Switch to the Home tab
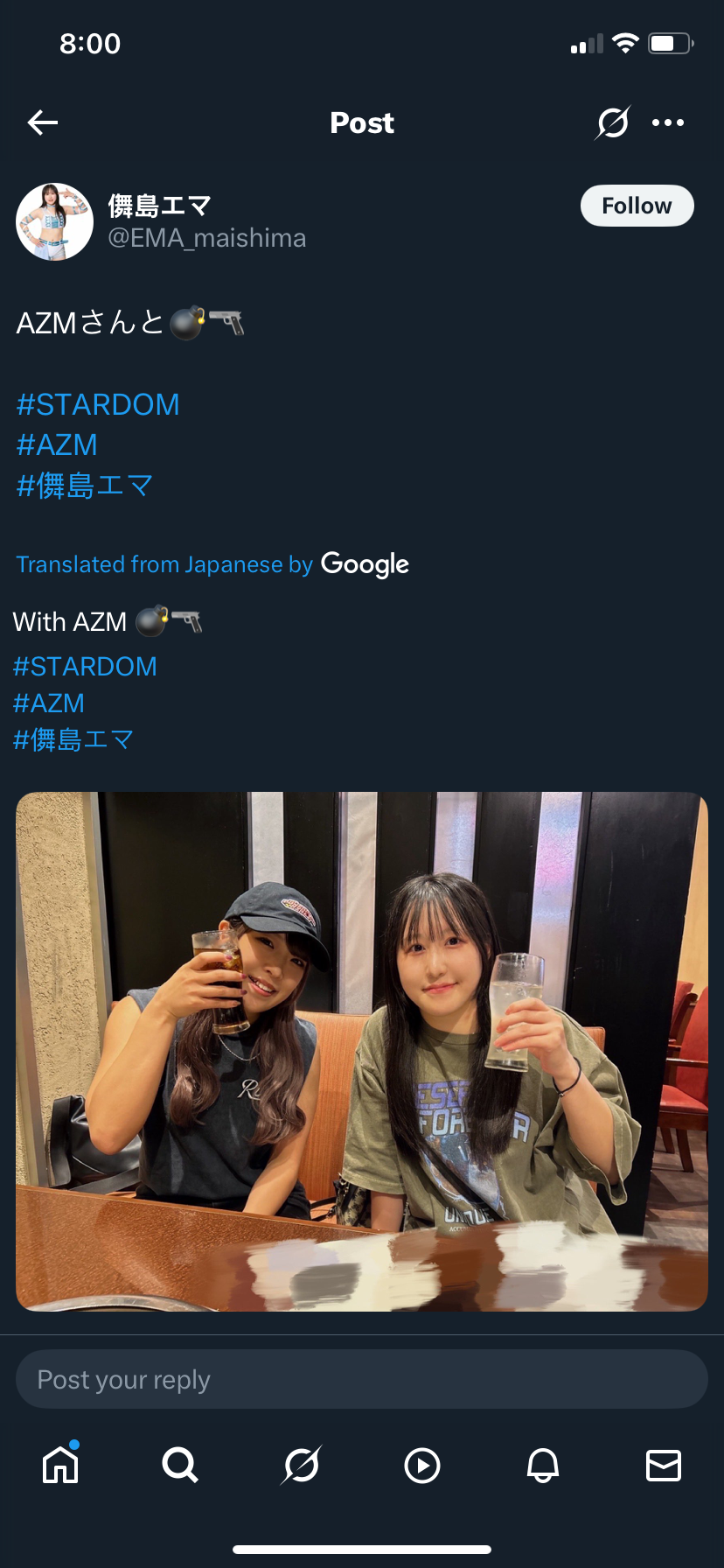The height and width of the screenshot is (1568, 724). (60, 1465)
